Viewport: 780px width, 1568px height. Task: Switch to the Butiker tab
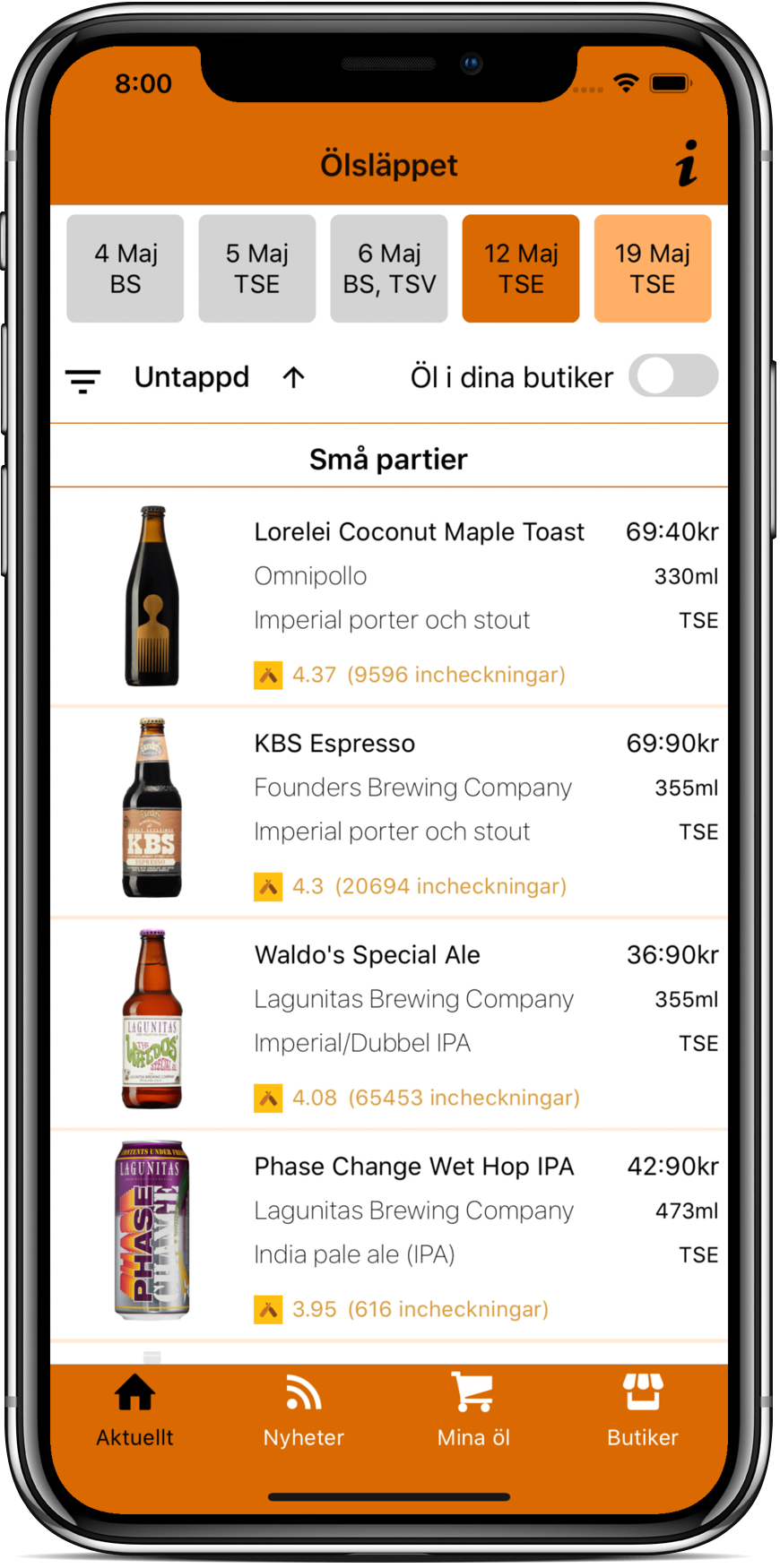pyautogui.click(x=642, y=1410)
